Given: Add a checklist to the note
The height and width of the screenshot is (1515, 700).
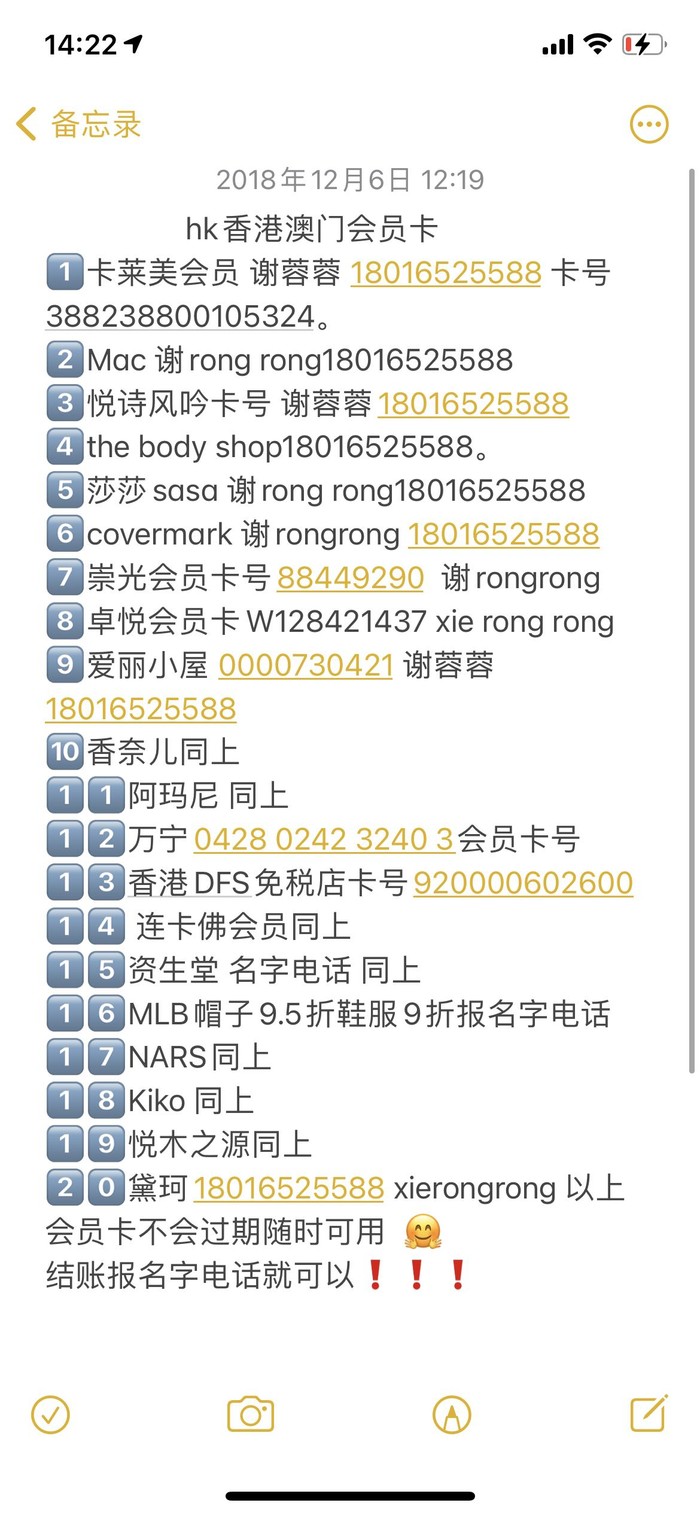Looking at the screenshot, I should pos(50,1414).
